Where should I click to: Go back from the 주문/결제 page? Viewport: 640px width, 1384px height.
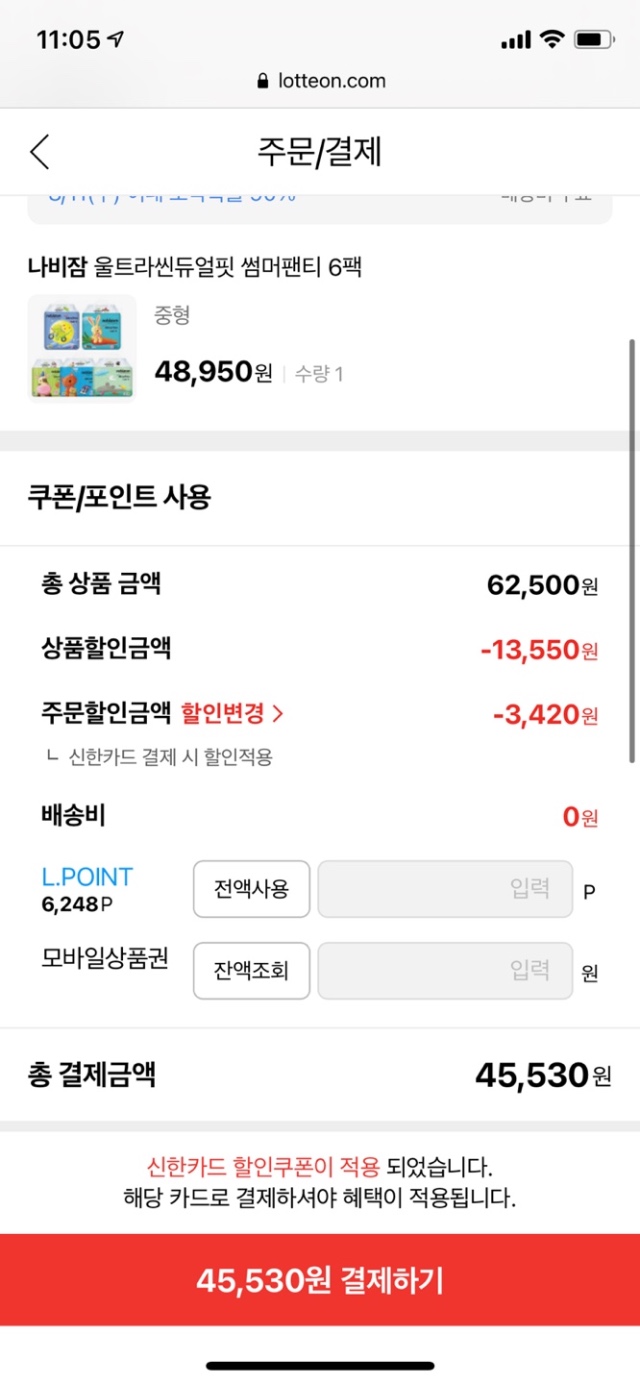point(39,152)
